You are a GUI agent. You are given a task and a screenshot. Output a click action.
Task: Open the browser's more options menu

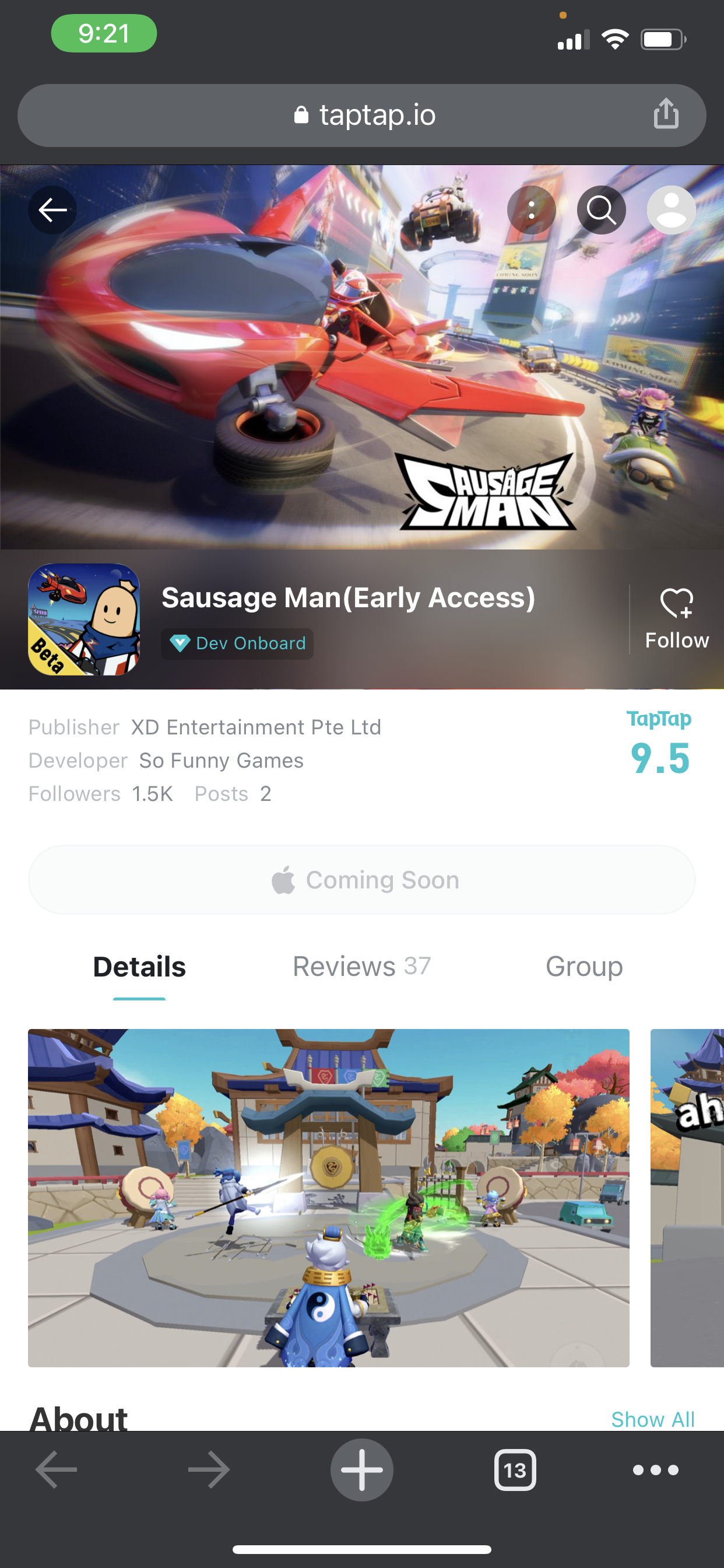coord(655,1470)
